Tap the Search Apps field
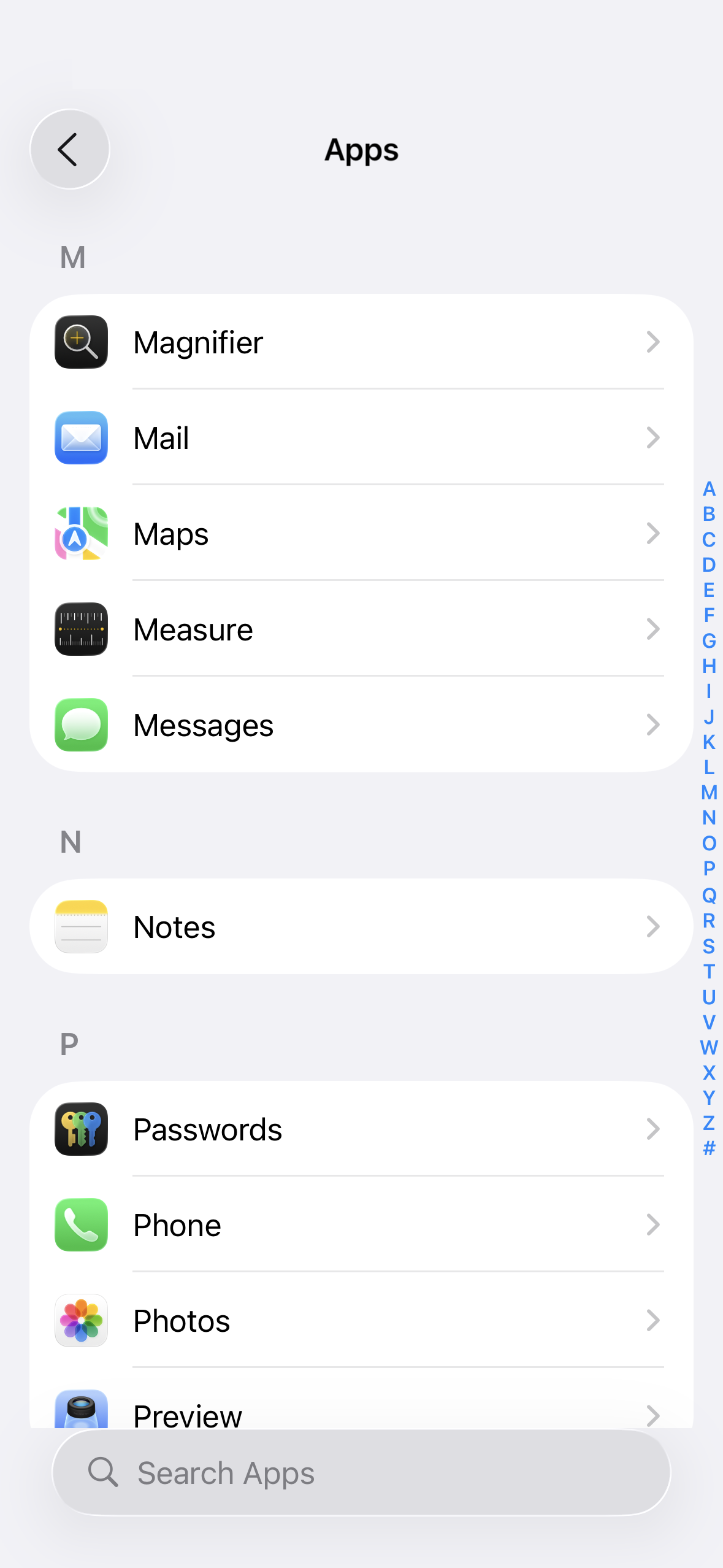Image resolution: width=723 pixels, height=1568 pixels. click(x=361, y=1472)
